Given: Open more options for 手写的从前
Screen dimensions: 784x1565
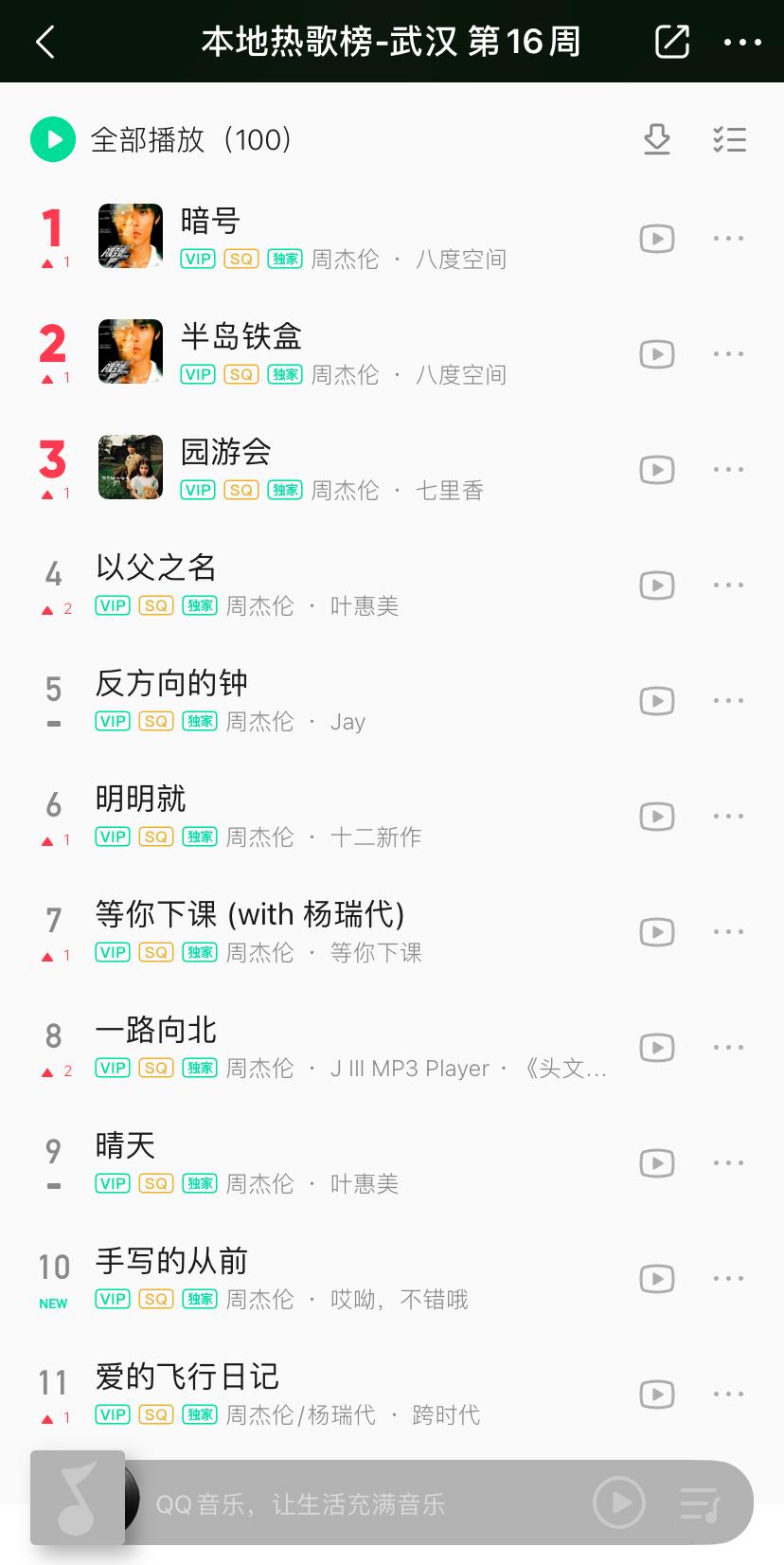Looking at the screenshot, I should pyautogui.click(x=728, y=1279).
